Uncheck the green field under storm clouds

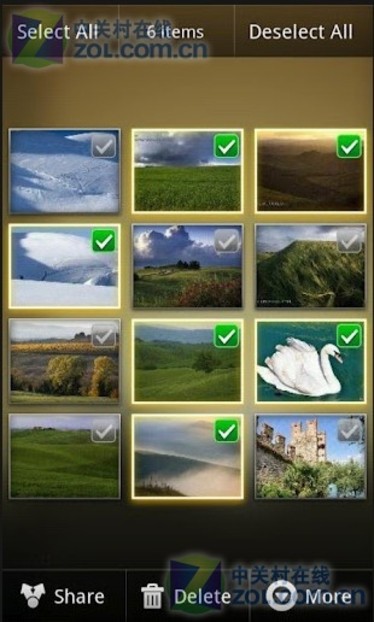pos(188,171)
